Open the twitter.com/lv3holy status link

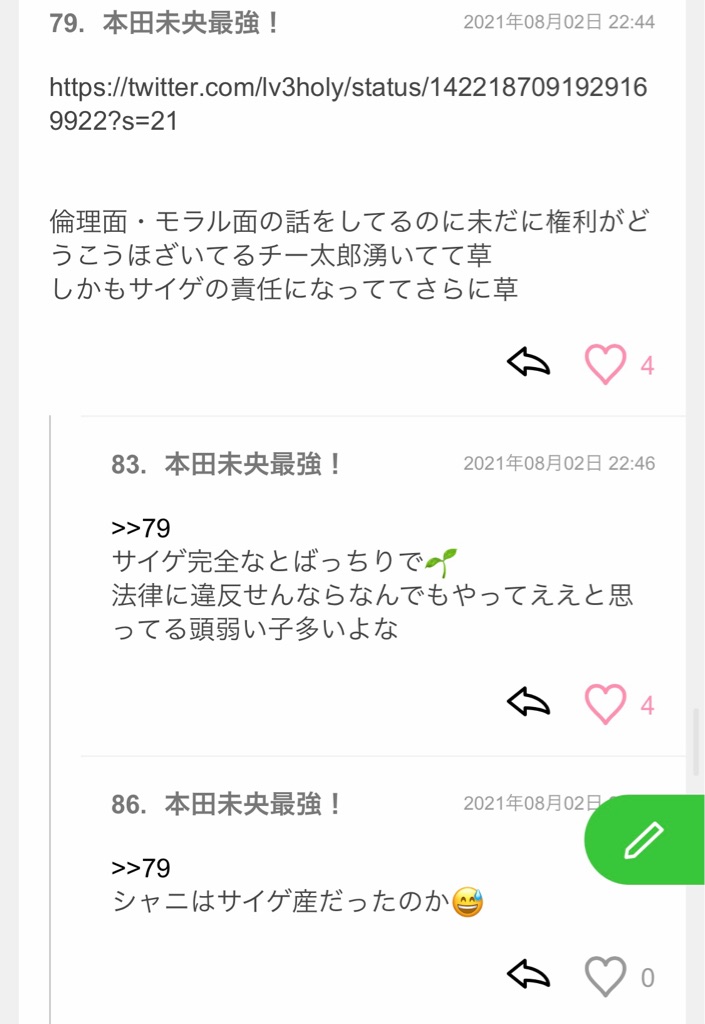click(348, 104)
